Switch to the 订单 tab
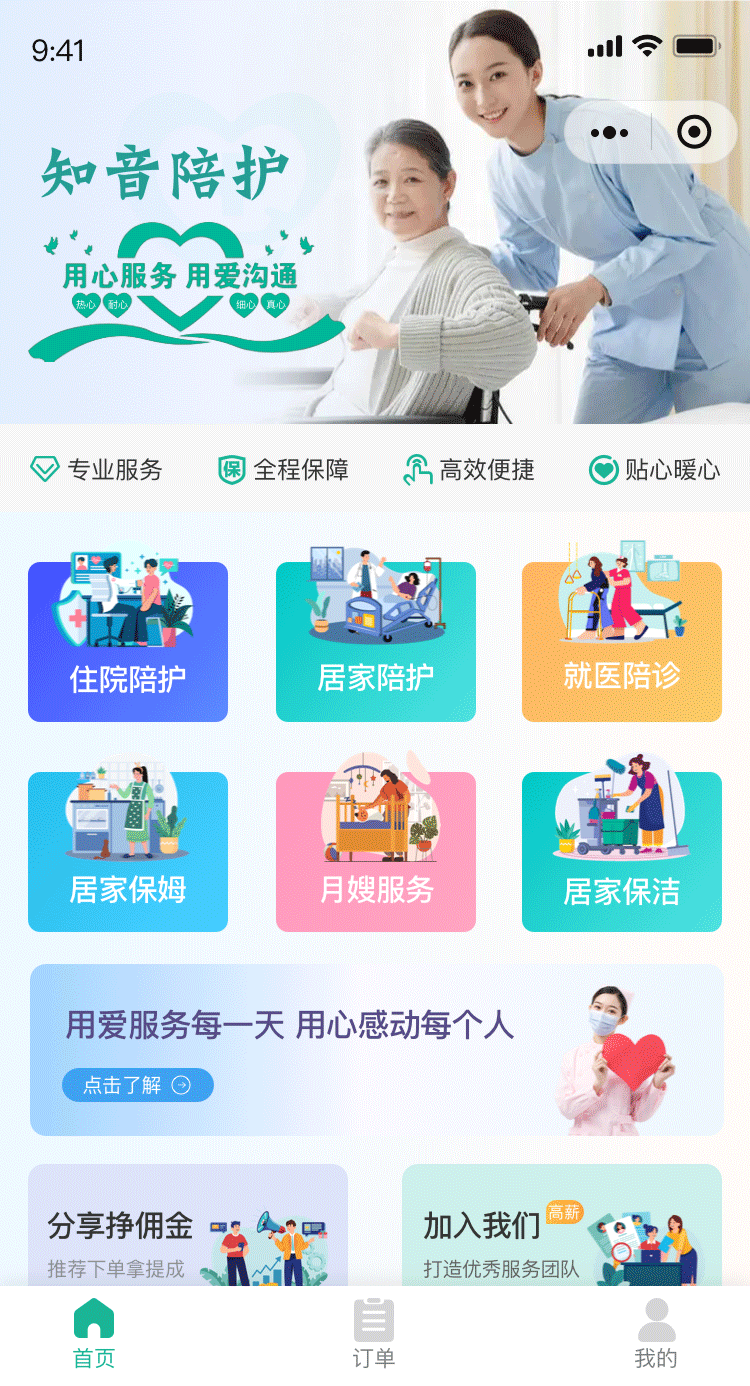The image size is (750, 1386). pos(374,1334)
